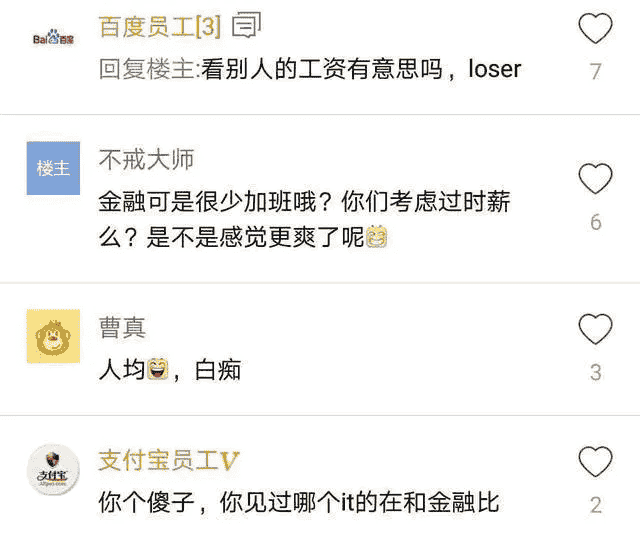640x540 pixels.
Task: View 曹真's profile via the monkey avatar
Action: click(53, 336)
